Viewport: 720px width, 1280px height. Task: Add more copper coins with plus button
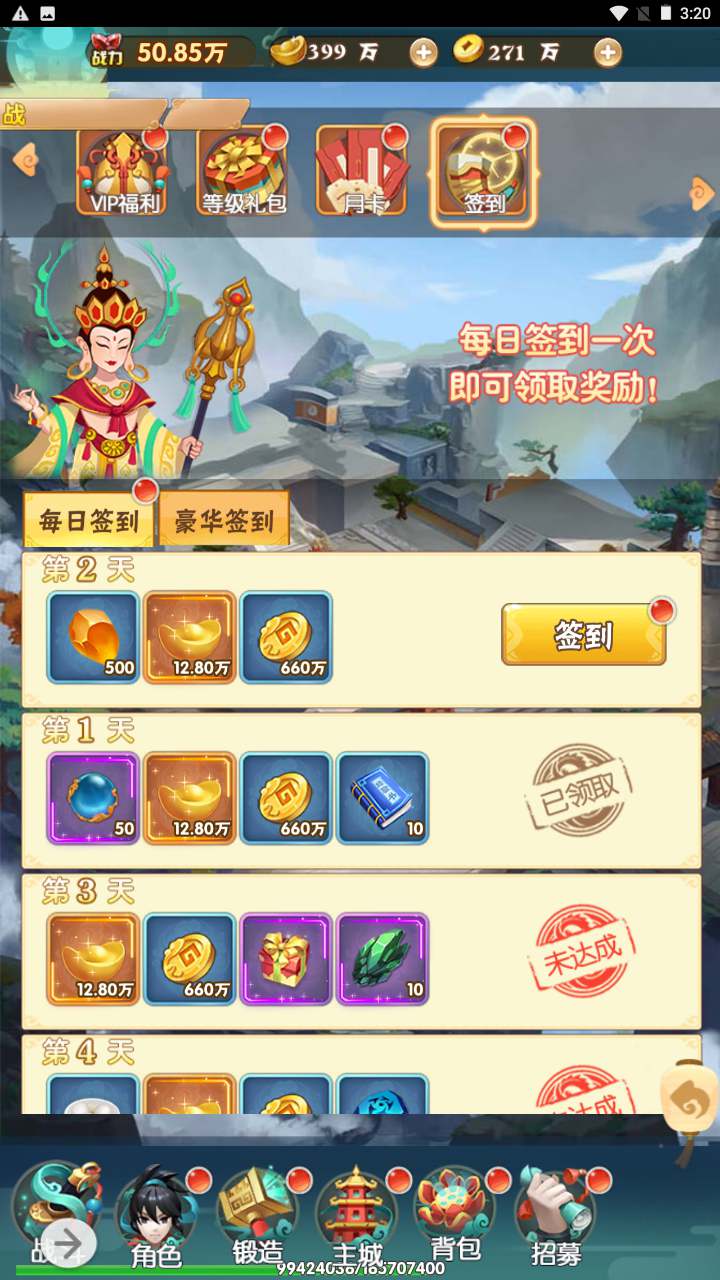pos(607,53)
